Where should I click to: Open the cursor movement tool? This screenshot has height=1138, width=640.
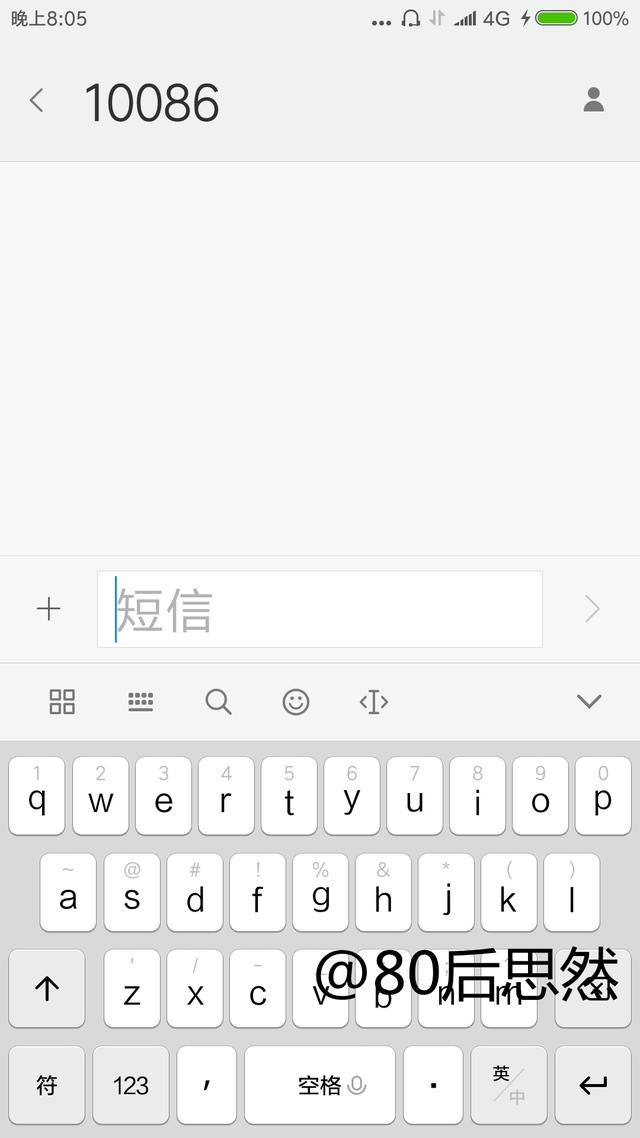(373, 702)
